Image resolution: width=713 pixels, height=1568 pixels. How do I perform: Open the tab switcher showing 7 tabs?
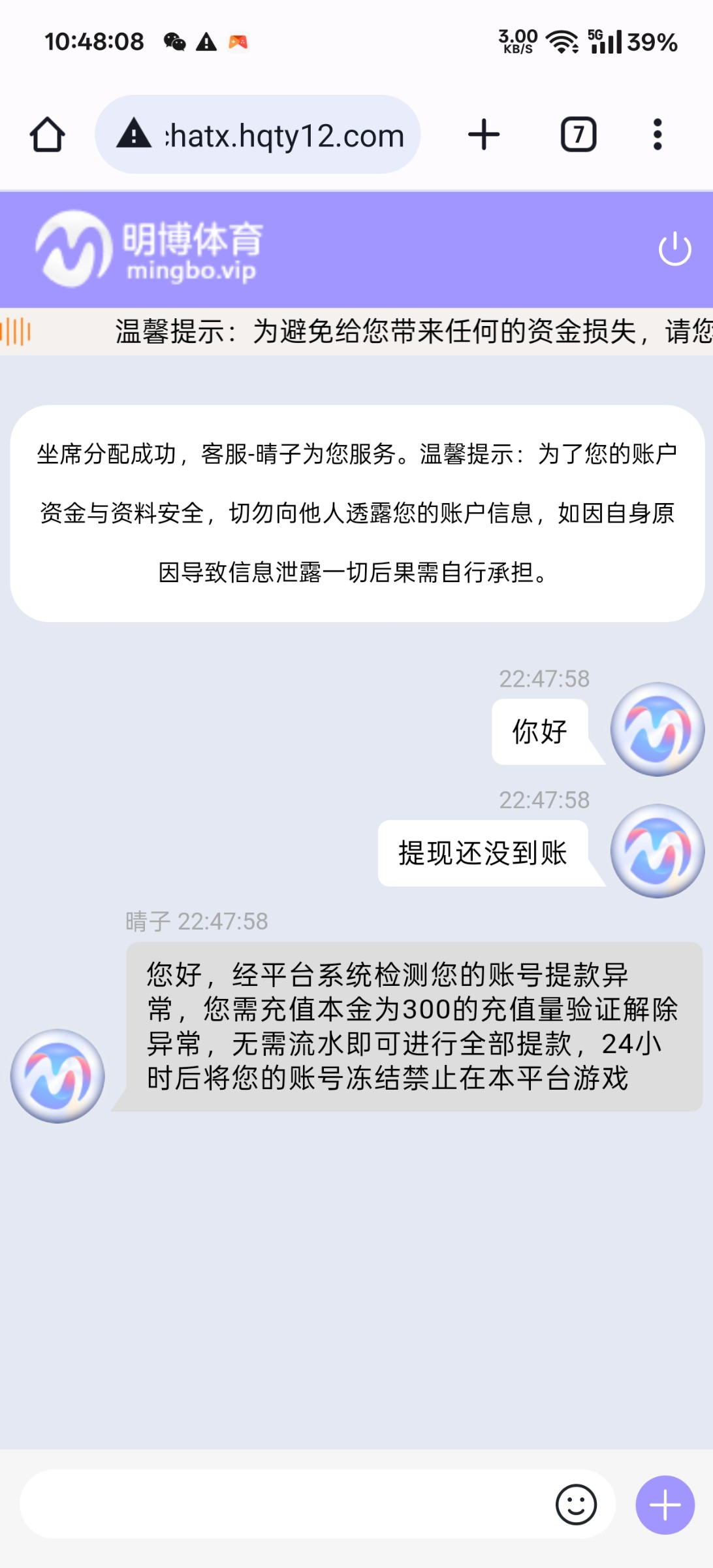(577, 135)
